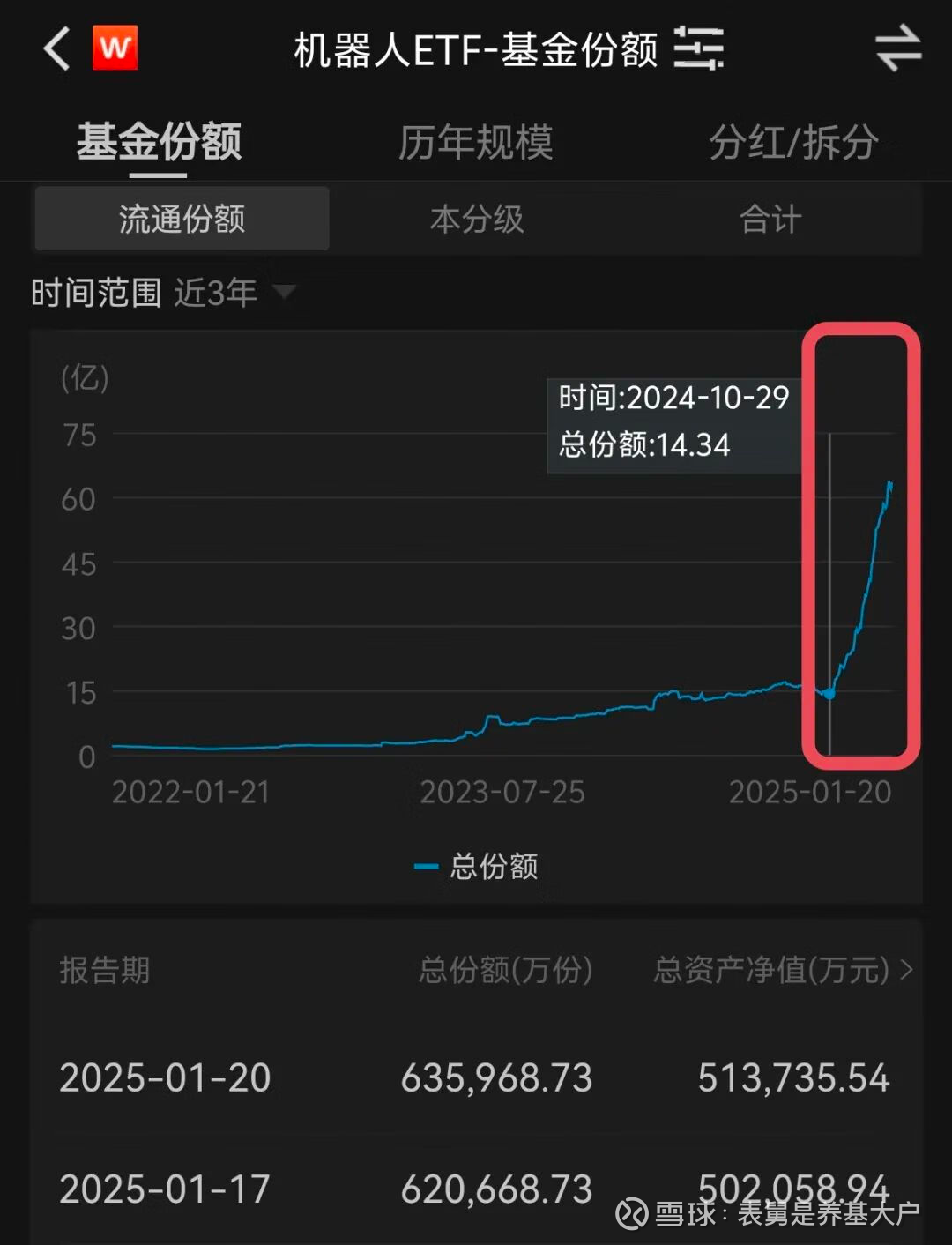This screenshot has width=952, height=1245.
Task: Tap the back arrow to return
Action: [x=56, y=48]
